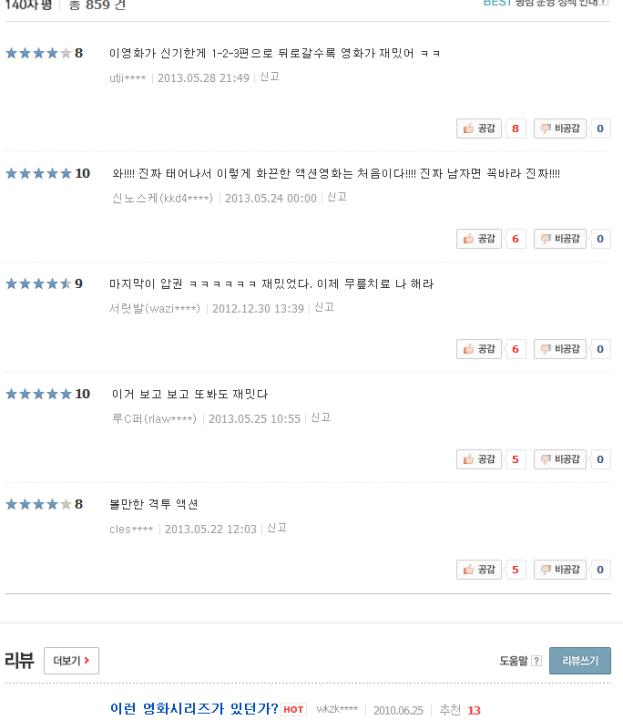Image resolution: width=623 pixels, height=720 pixels.
Task: Tap 공감 on 신노스케's review
Action: [x=479, y=239]
